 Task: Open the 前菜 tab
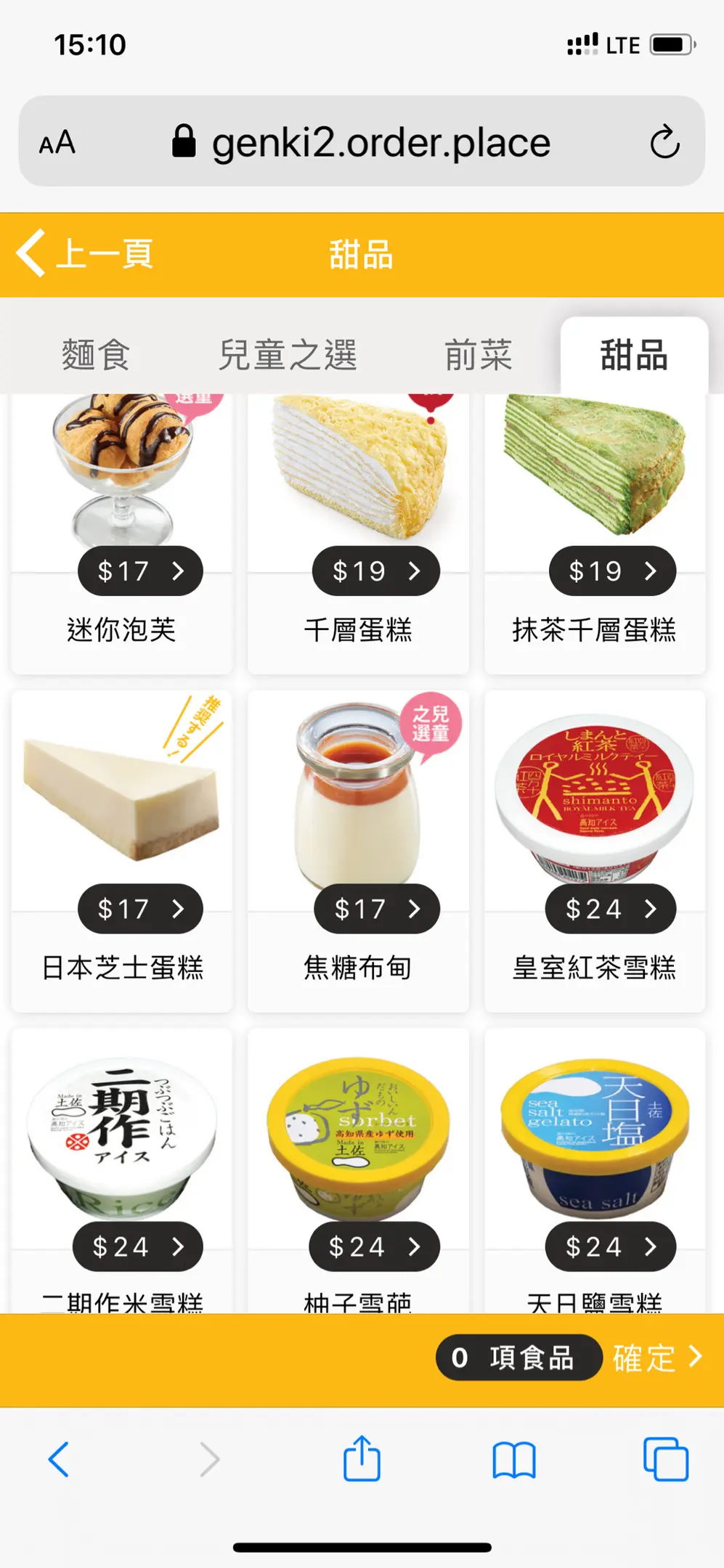pyautogui.click(x=479, y=356)
